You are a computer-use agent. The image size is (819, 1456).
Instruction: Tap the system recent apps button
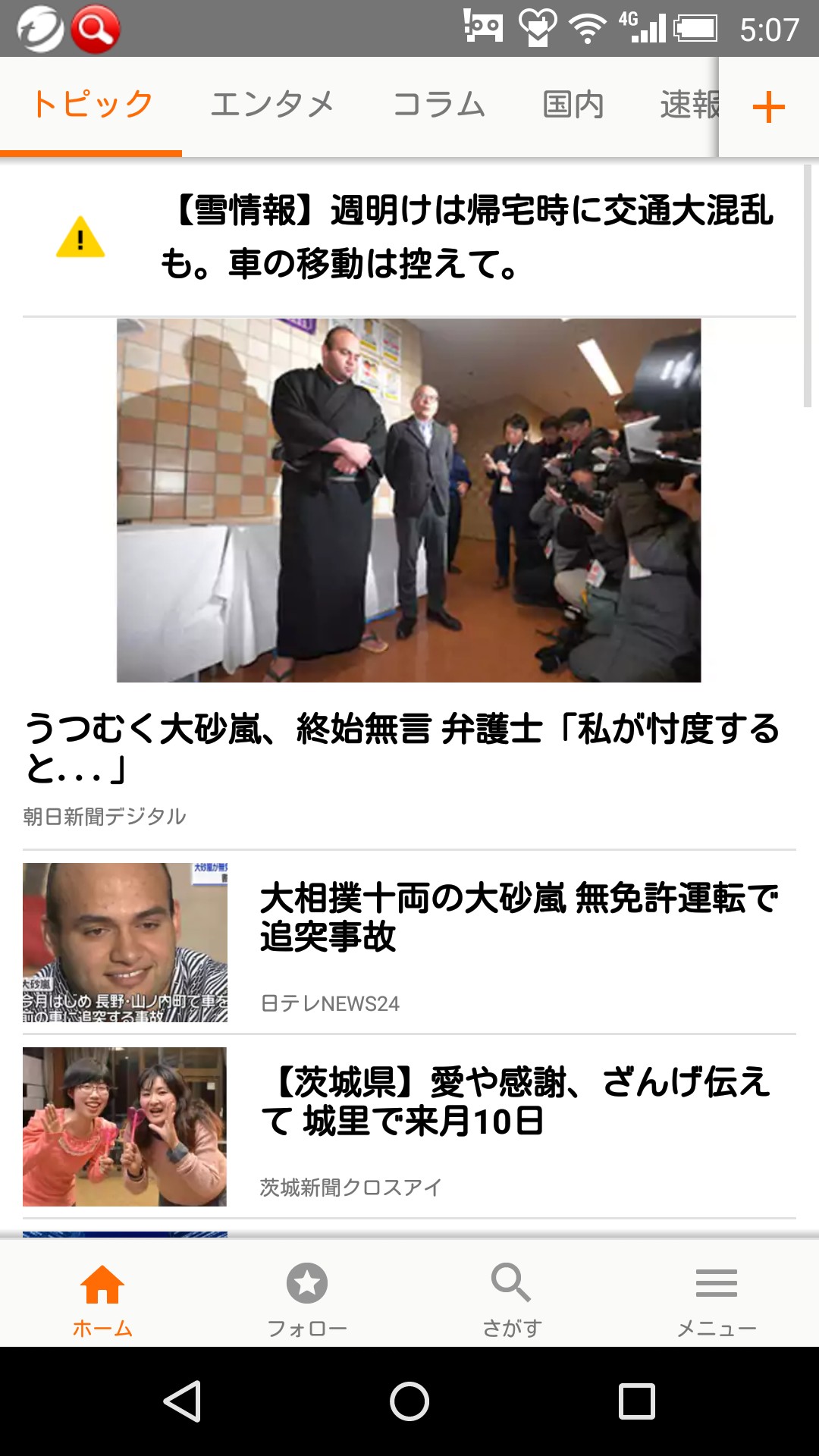click(x=637, y=1401)
